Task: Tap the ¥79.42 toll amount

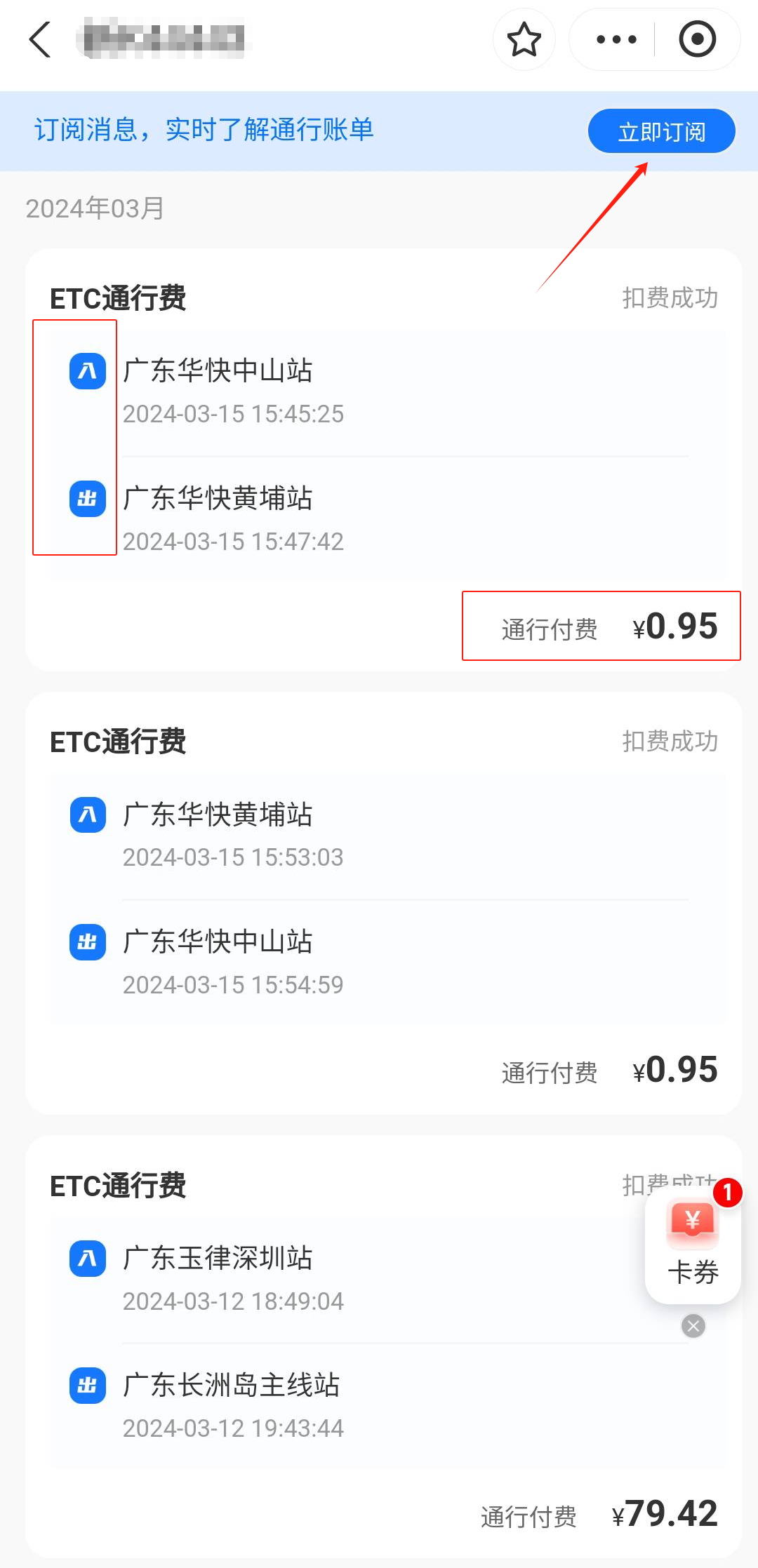Action: (668, 1514)
